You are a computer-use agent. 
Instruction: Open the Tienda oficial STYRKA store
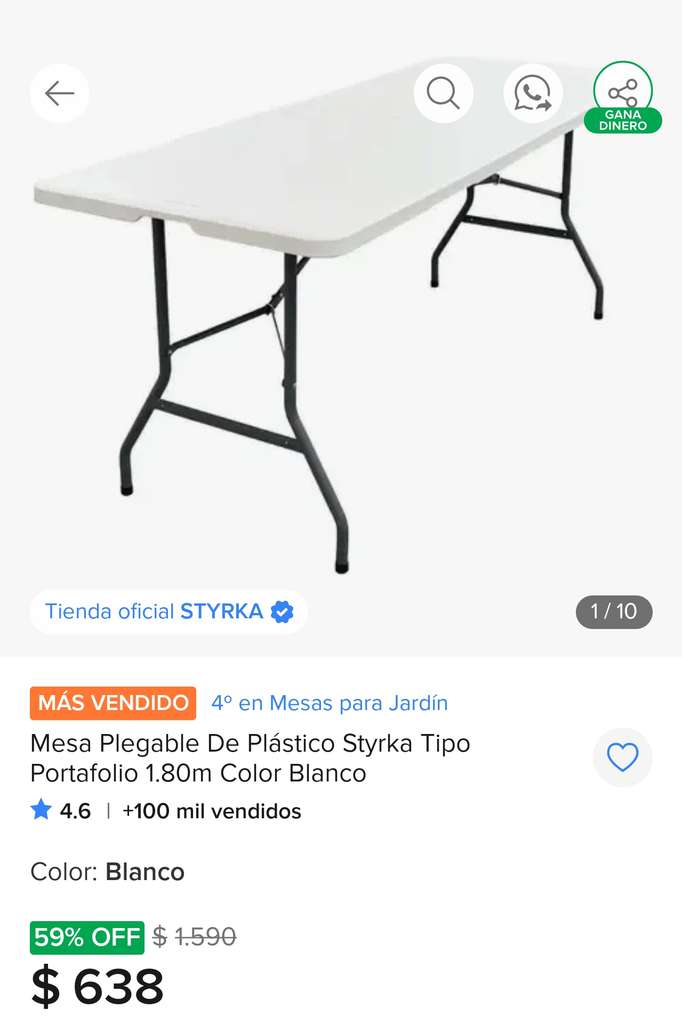point(169,612)
